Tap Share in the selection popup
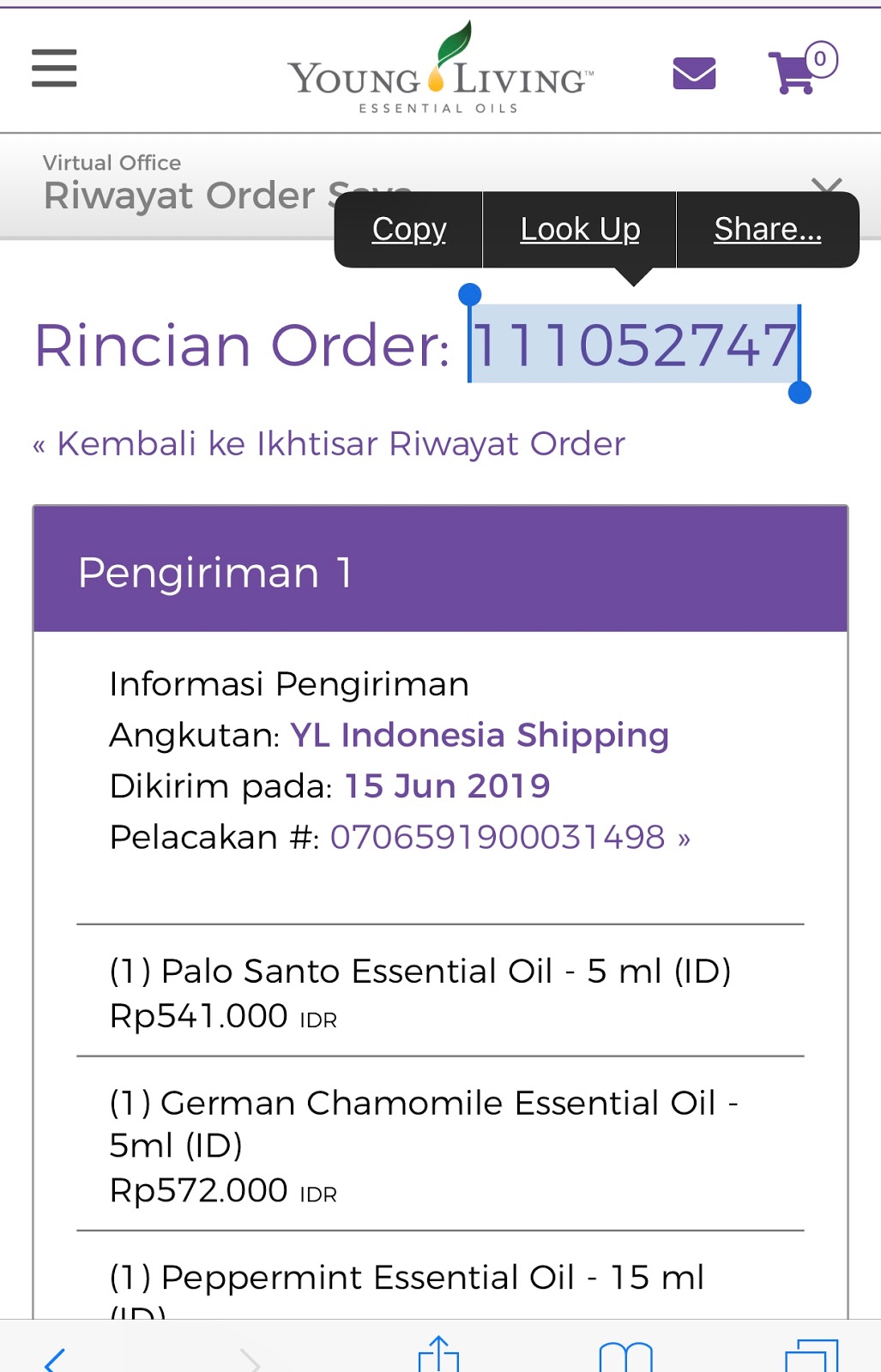 click(767, 230)
